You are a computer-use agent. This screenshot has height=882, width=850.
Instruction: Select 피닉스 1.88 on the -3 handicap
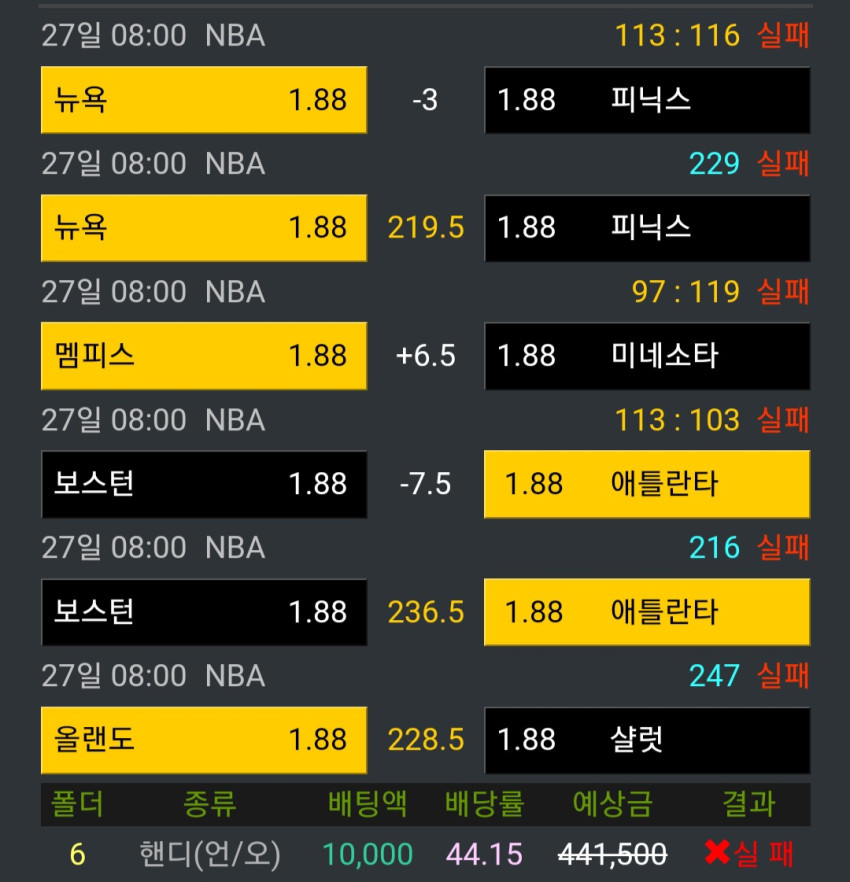pos(647,100)
